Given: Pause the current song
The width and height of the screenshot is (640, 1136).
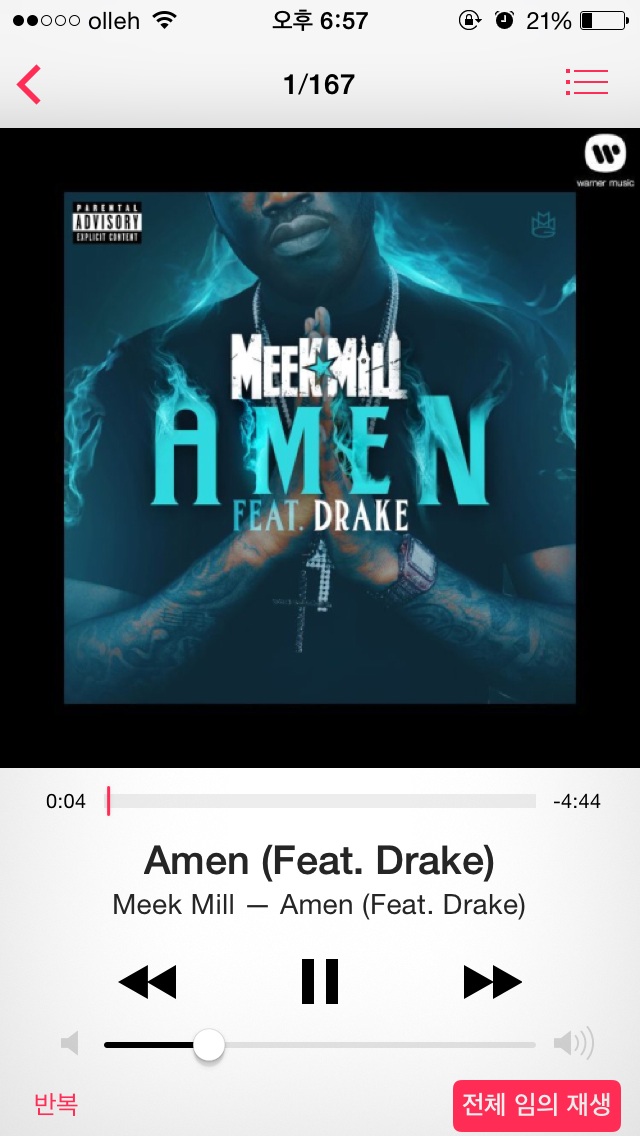Looking at the screenshot, I should pos(320,981).
